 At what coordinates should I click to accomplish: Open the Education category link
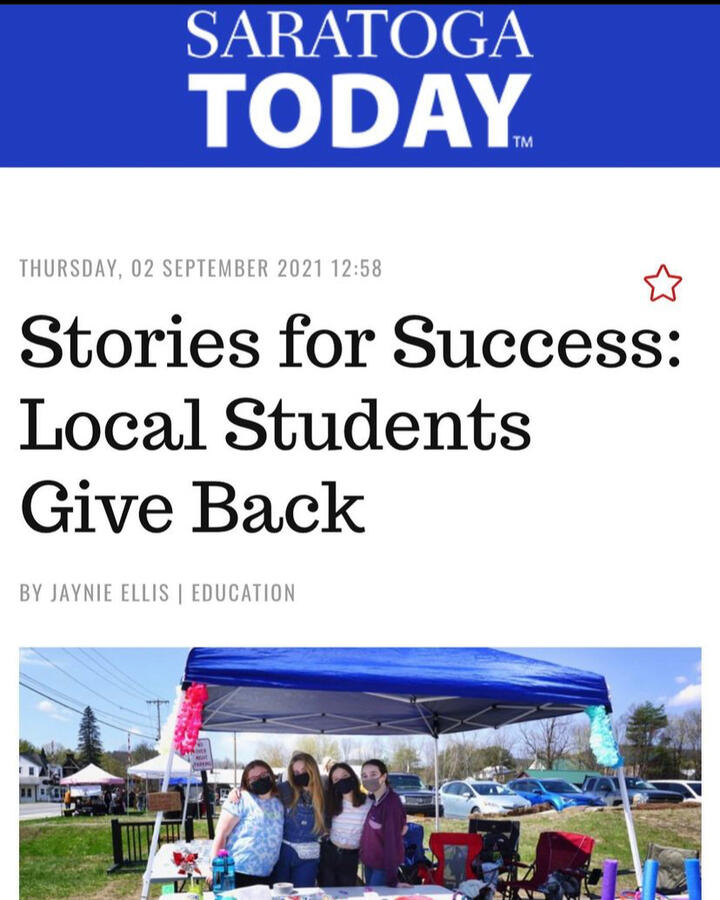tap(243, 593)
